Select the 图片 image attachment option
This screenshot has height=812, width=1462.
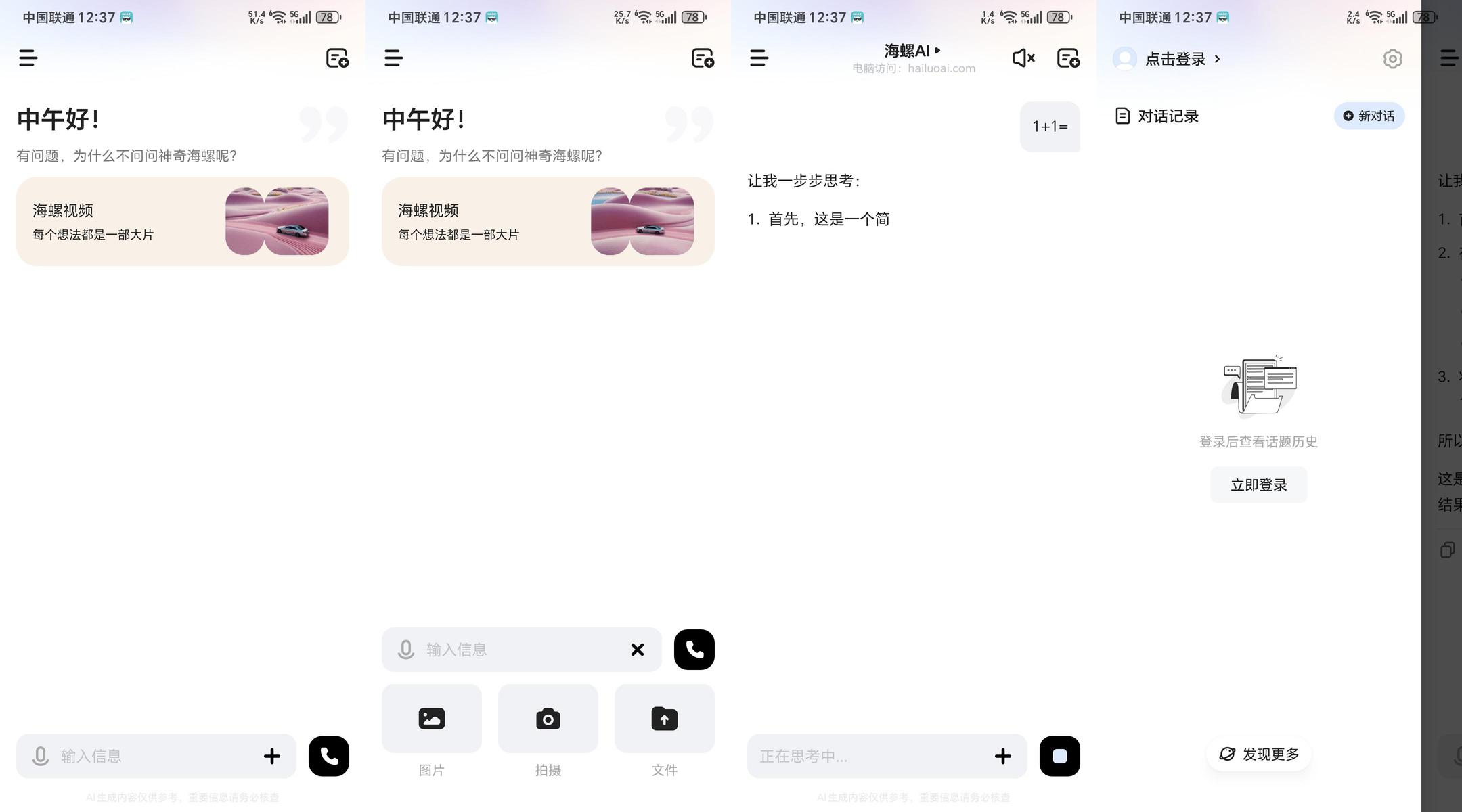[x=431, y=719]
